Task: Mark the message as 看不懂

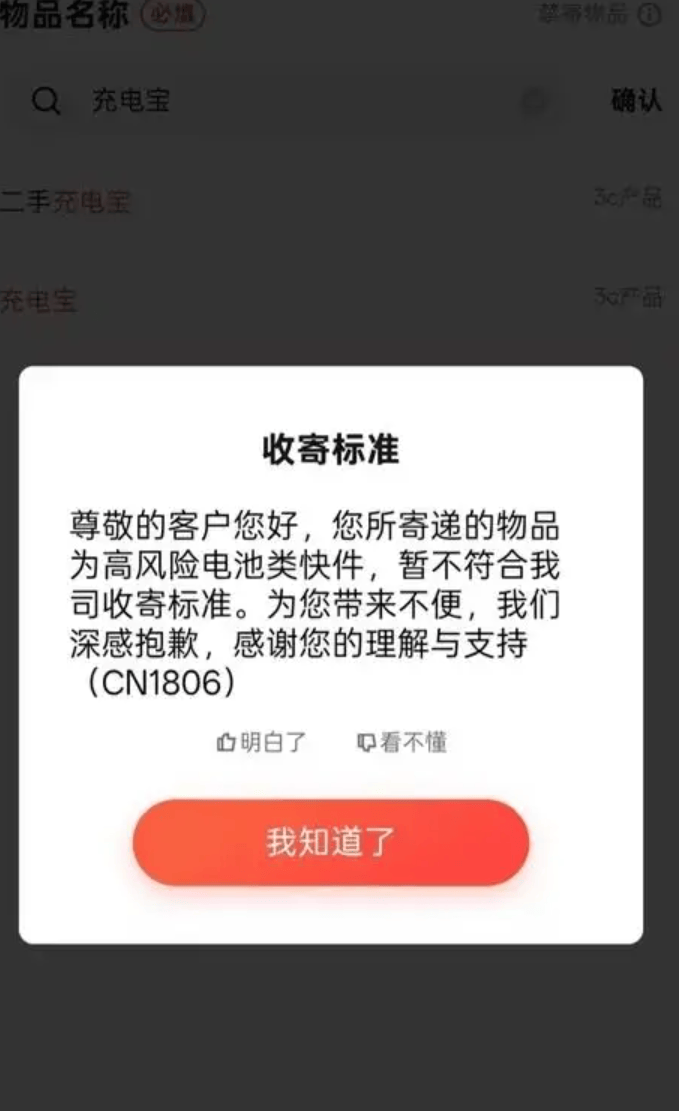Action: coord(402,742)
